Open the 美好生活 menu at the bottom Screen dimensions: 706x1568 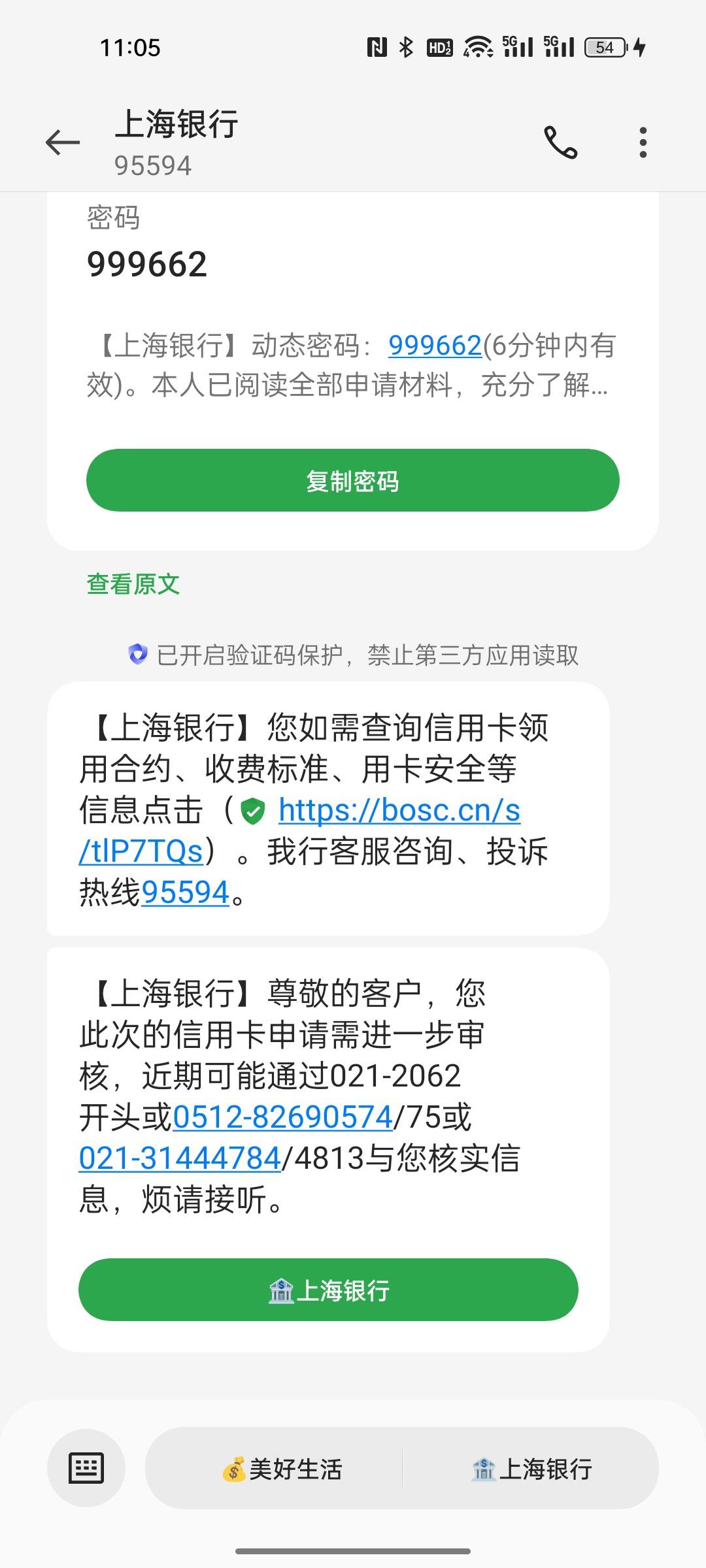click(x=281, y=1469)
